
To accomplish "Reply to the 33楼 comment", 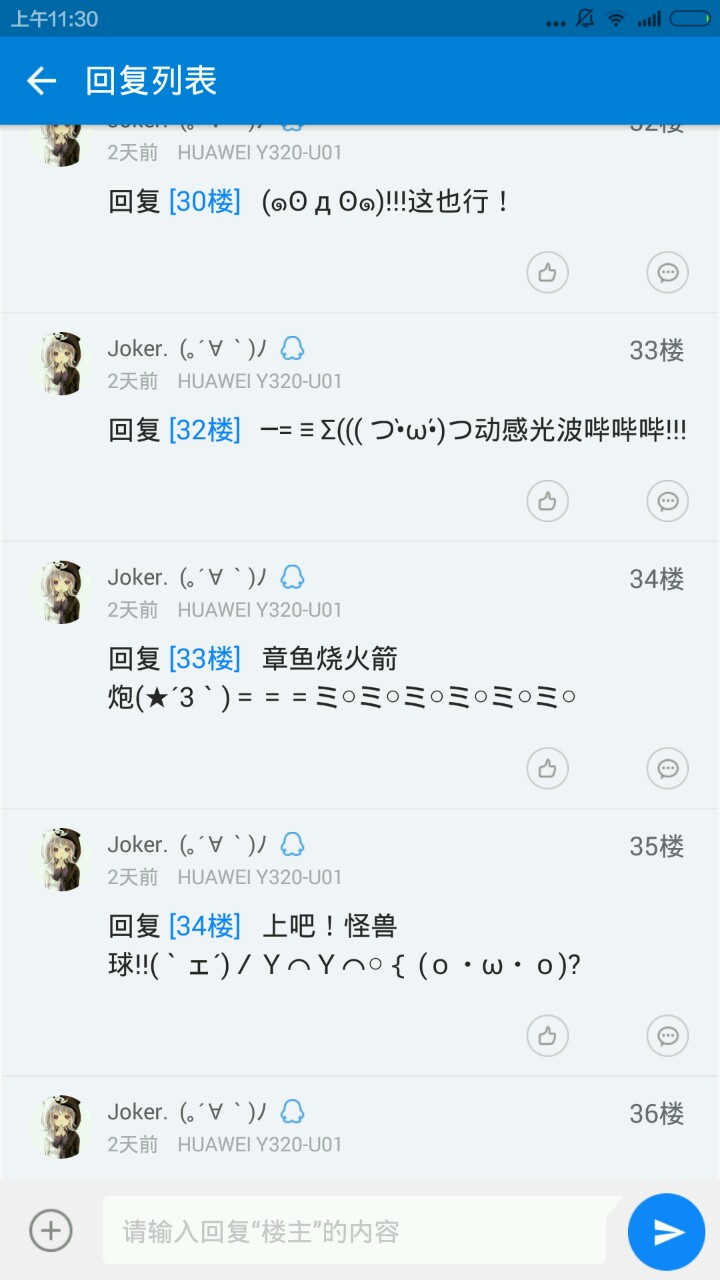I will pos(667,501).
